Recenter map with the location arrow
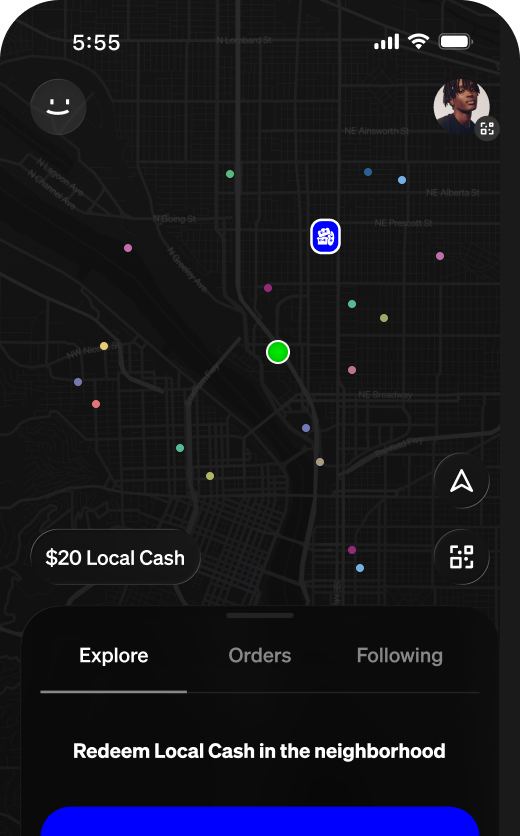Screen dimensions: 520x836 pos(461,481)
